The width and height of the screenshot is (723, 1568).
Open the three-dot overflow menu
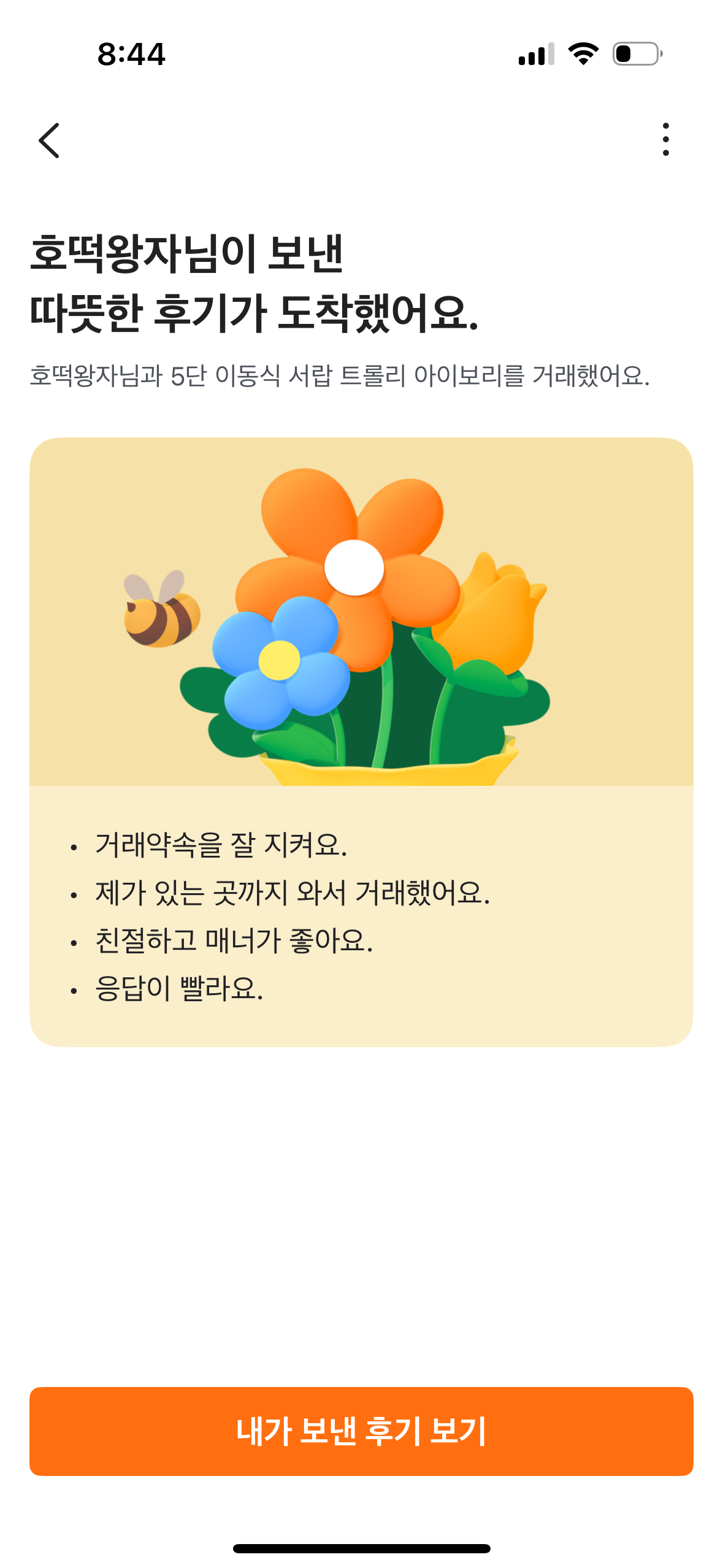[665, 140]
